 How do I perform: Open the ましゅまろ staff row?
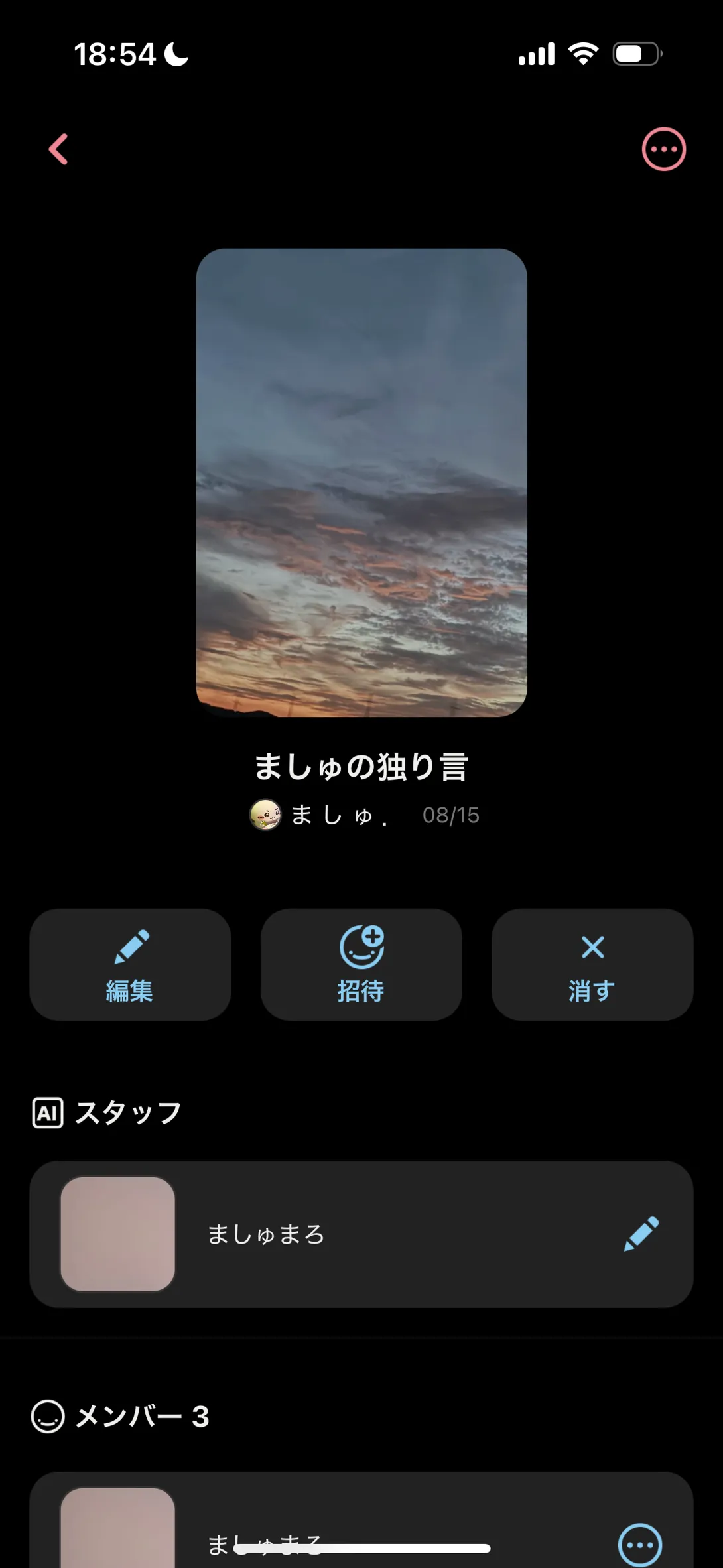pos(332,1234)
